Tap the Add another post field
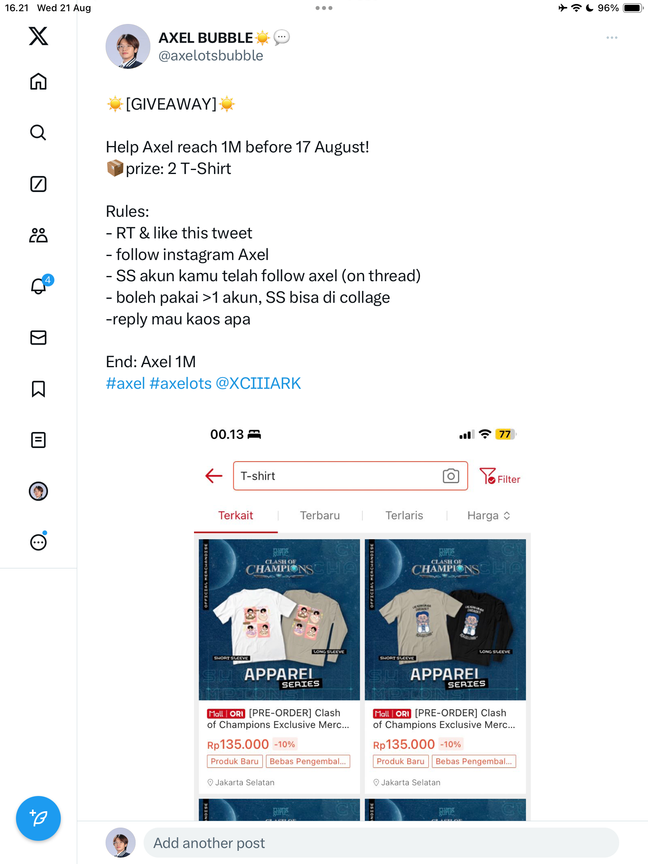 [x=380, y=843]
